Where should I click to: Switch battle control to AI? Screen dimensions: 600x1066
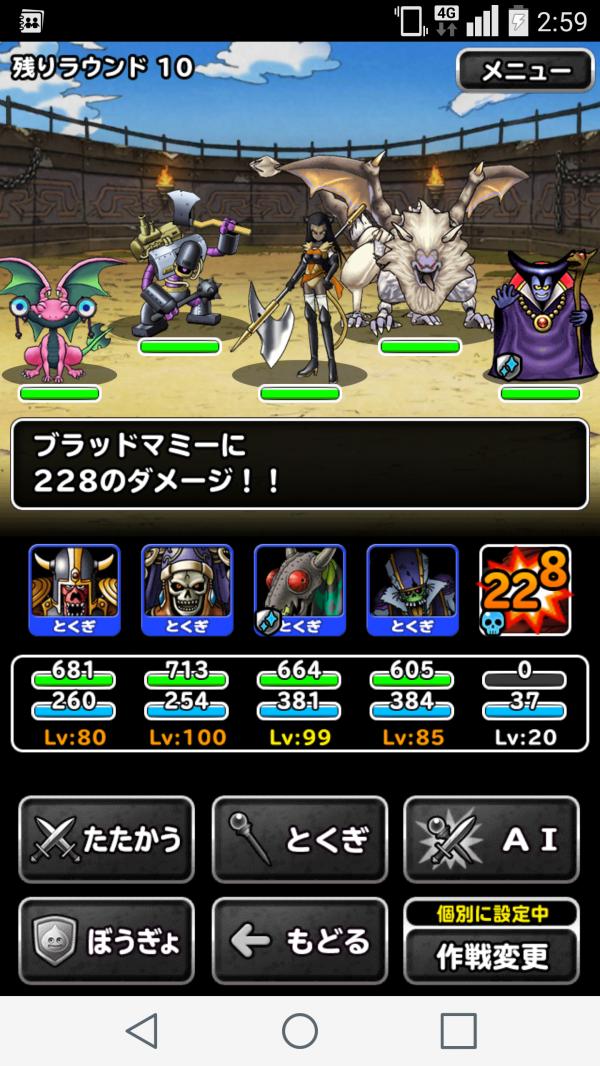491,839
